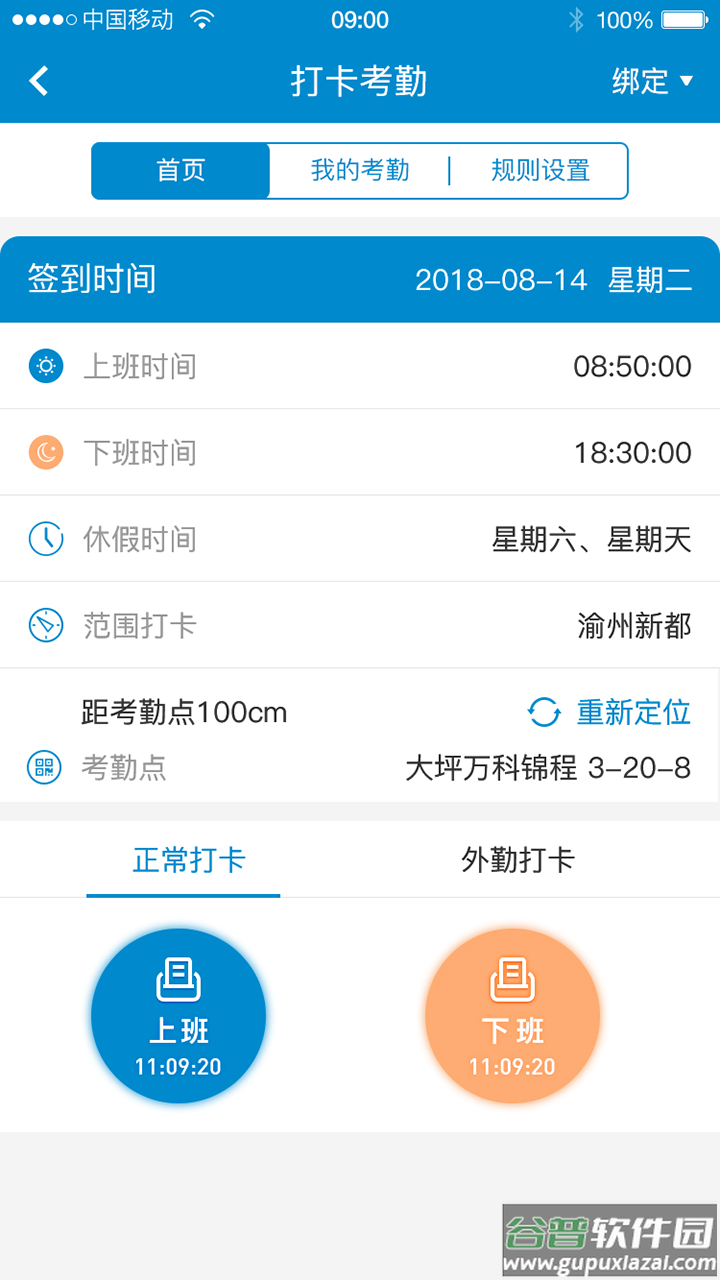Tap the back chevron in the header
Image resolution: width=720 pixels, height=1280 pixels.
[38, 80]
